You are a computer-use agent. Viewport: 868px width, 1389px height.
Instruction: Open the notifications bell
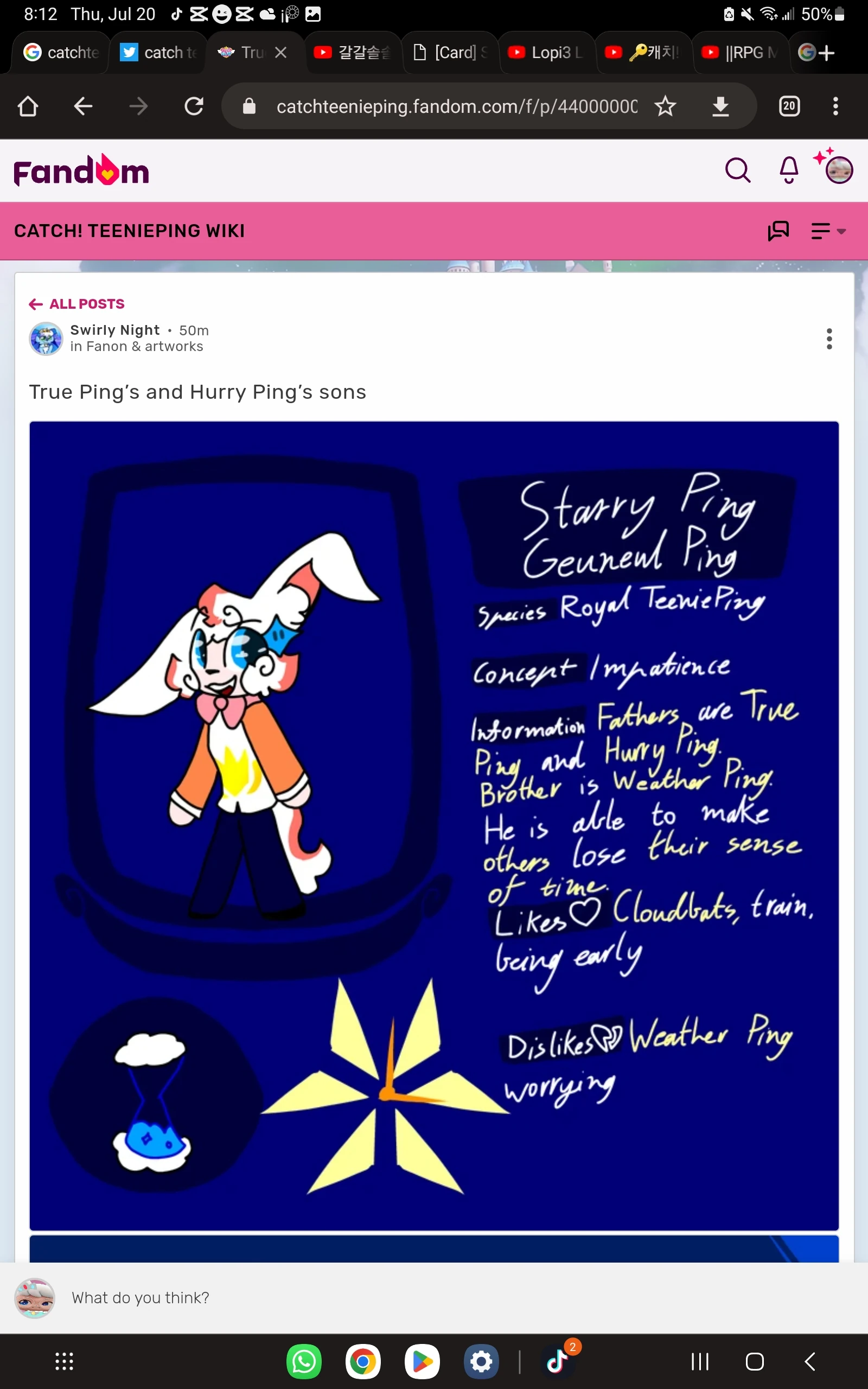(789, 170)
